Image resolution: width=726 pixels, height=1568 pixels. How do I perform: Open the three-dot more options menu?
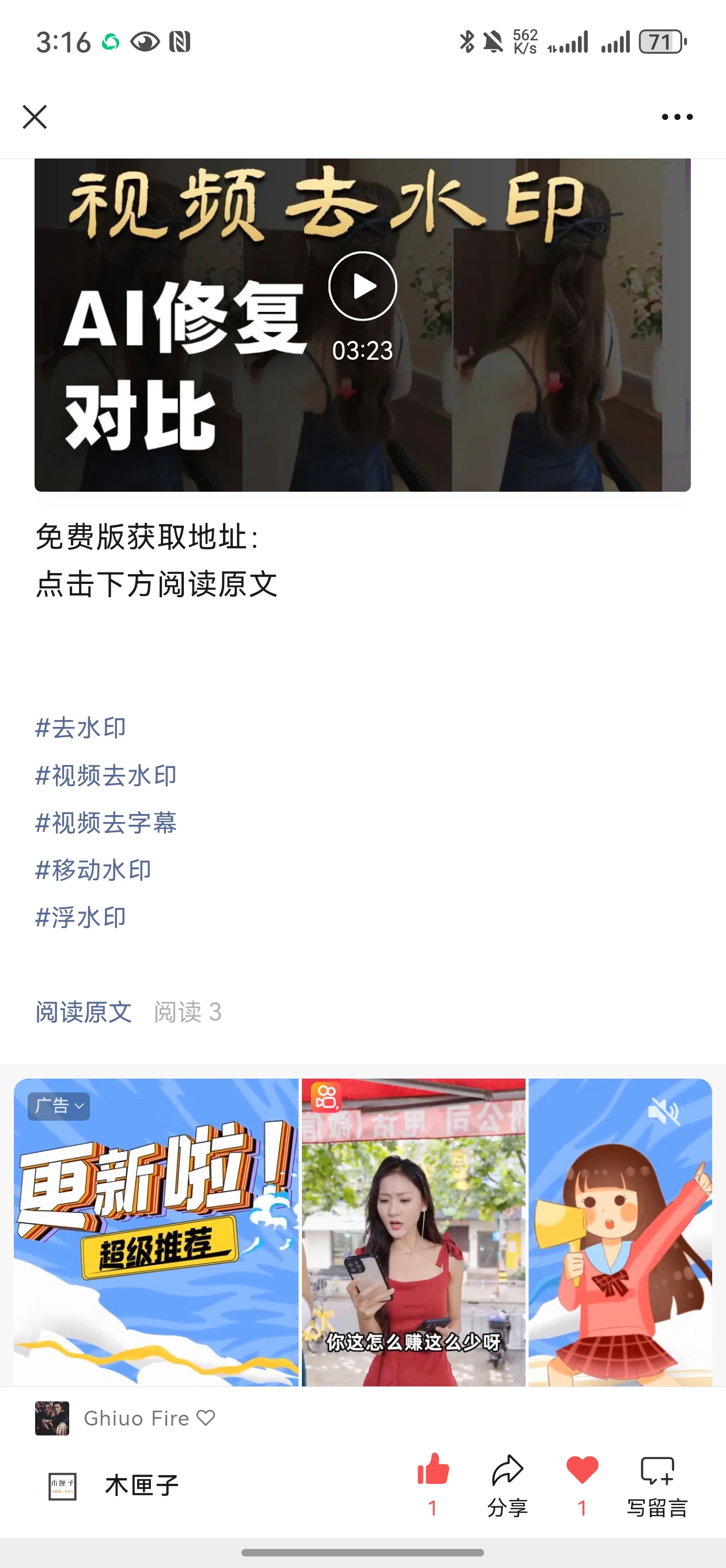676,117
